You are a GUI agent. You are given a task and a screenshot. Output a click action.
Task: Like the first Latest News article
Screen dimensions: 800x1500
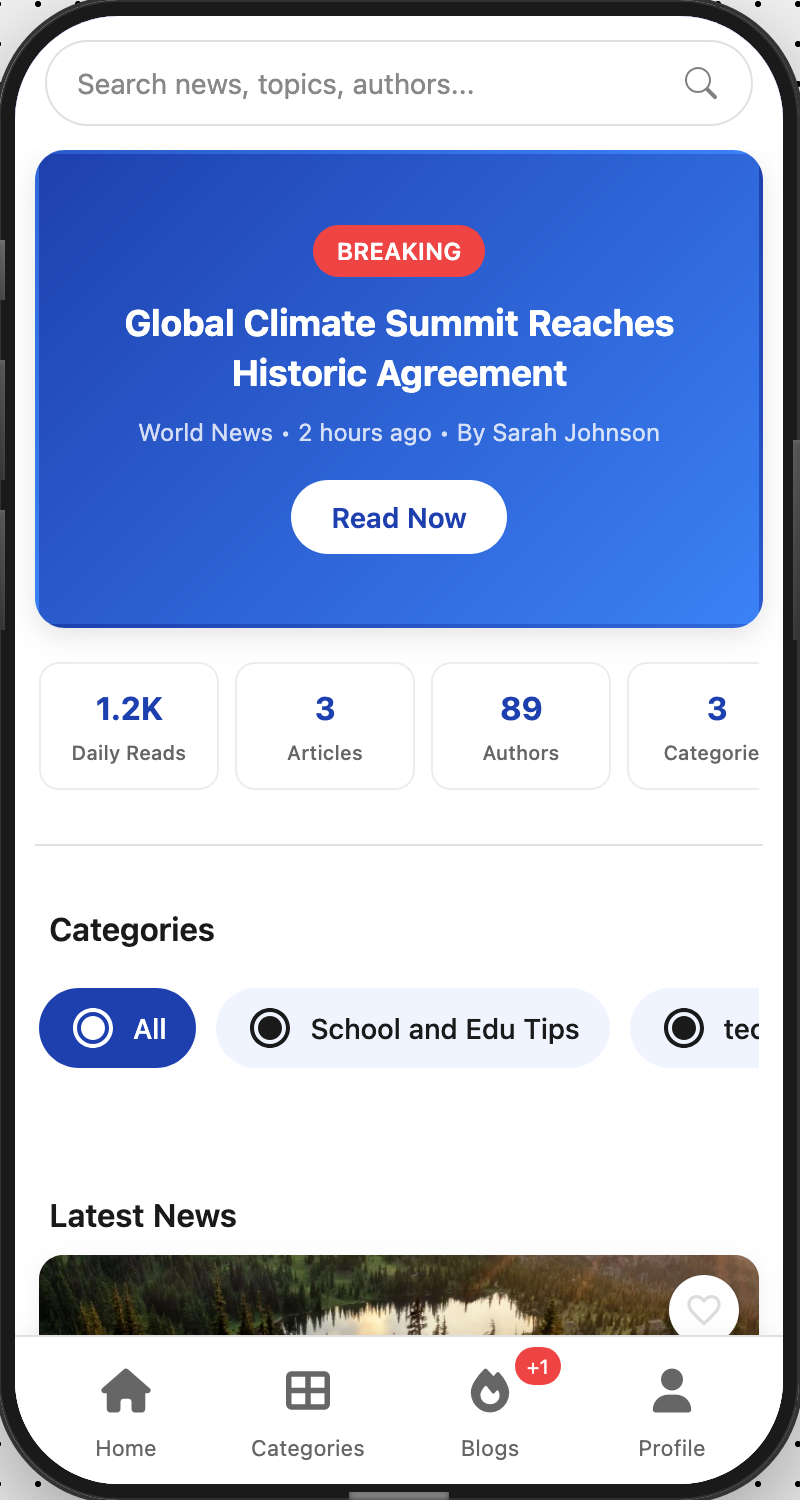tap(703, 1309)
